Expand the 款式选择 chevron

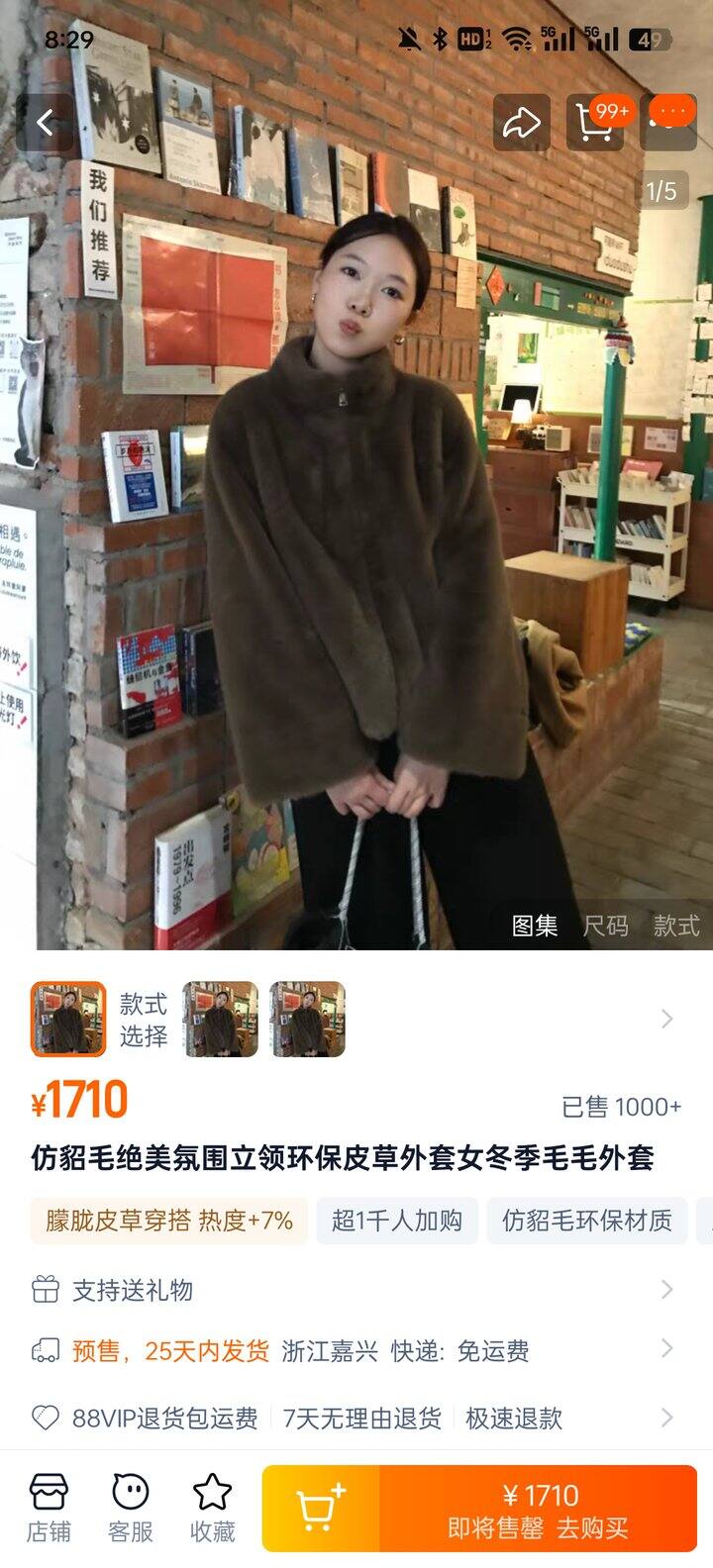tap(666, 1019)
